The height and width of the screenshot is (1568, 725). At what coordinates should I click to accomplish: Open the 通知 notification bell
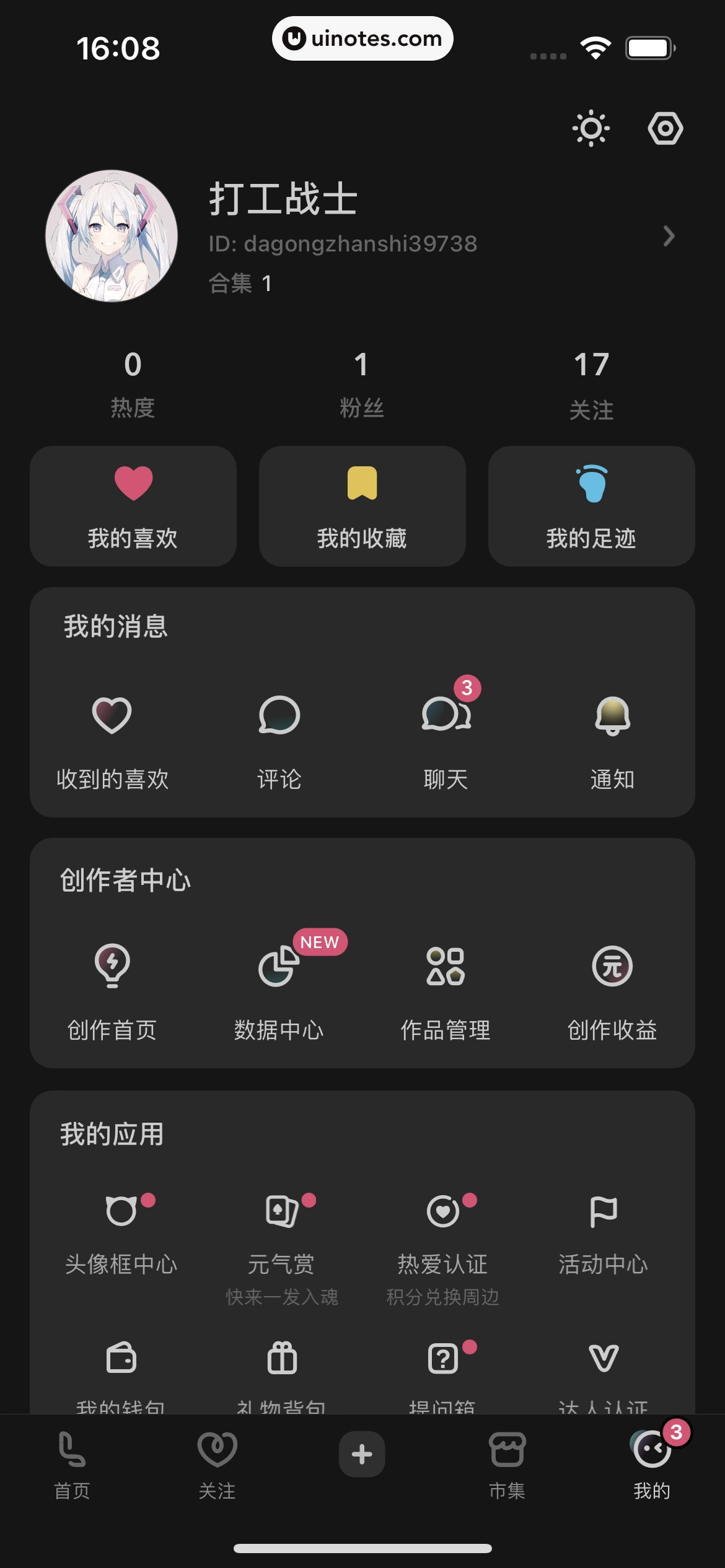pyautogui.click(x=612, y=737)
